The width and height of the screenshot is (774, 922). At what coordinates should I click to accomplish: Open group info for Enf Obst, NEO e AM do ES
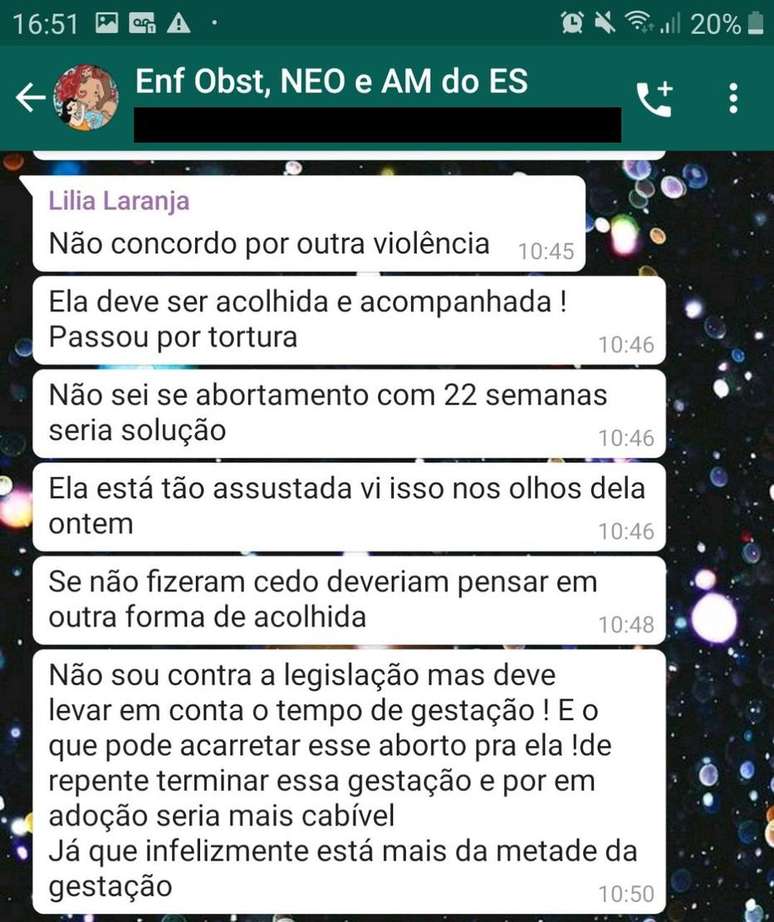[330, 81]
